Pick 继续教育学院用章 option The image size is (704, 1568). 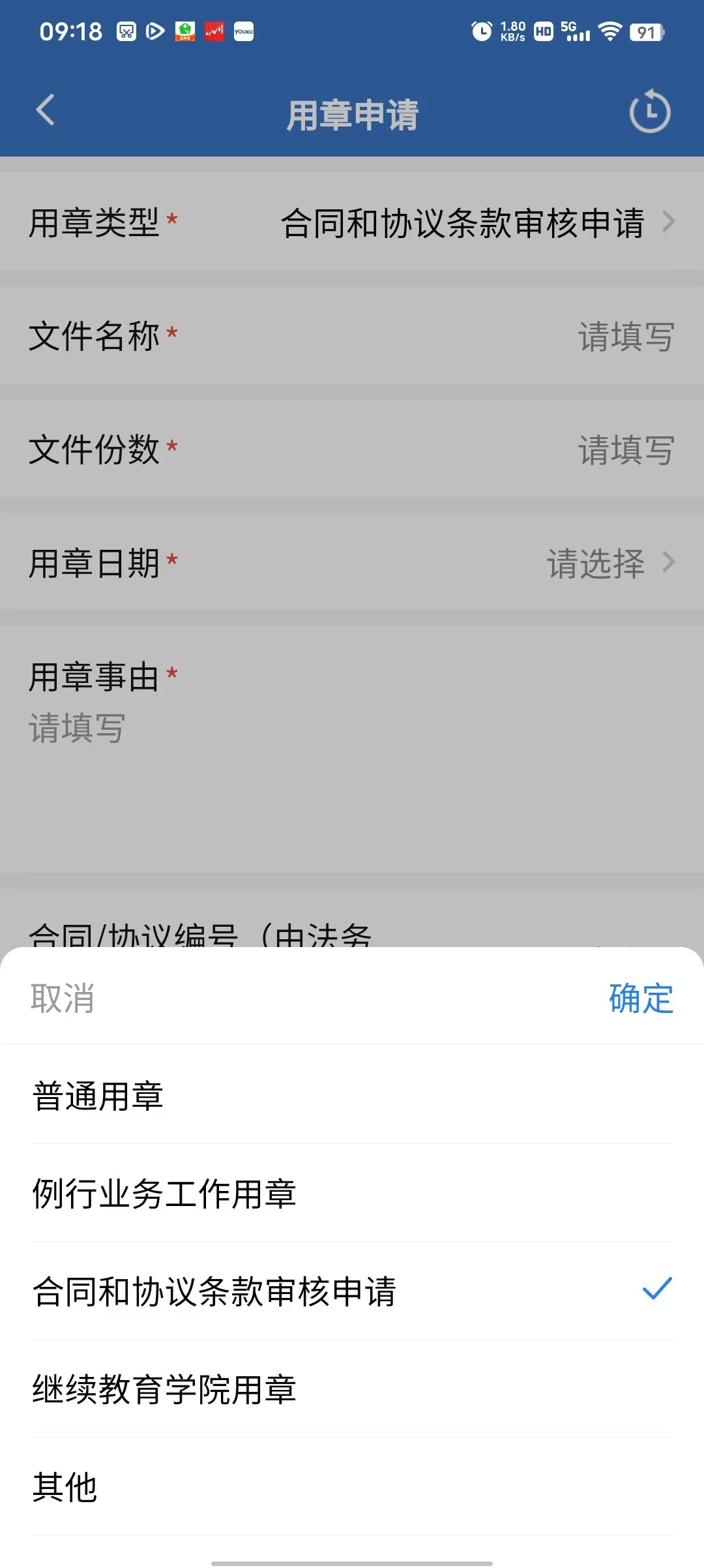pyautogui.click(x=164, y=1389)
